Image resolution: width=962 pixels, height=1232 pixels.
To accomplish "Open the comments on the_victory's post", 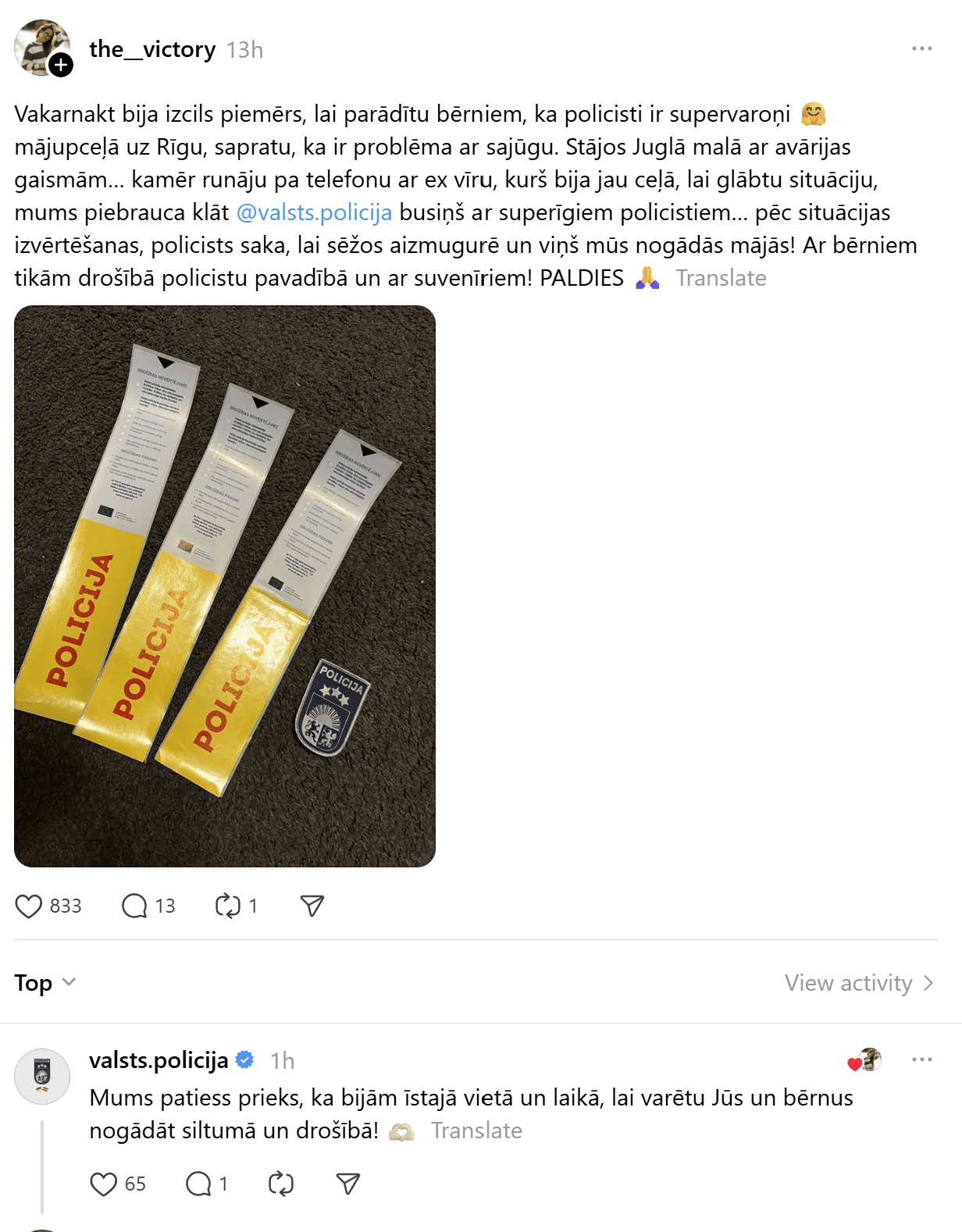I will pyautogui.click(x=135, y=906).
